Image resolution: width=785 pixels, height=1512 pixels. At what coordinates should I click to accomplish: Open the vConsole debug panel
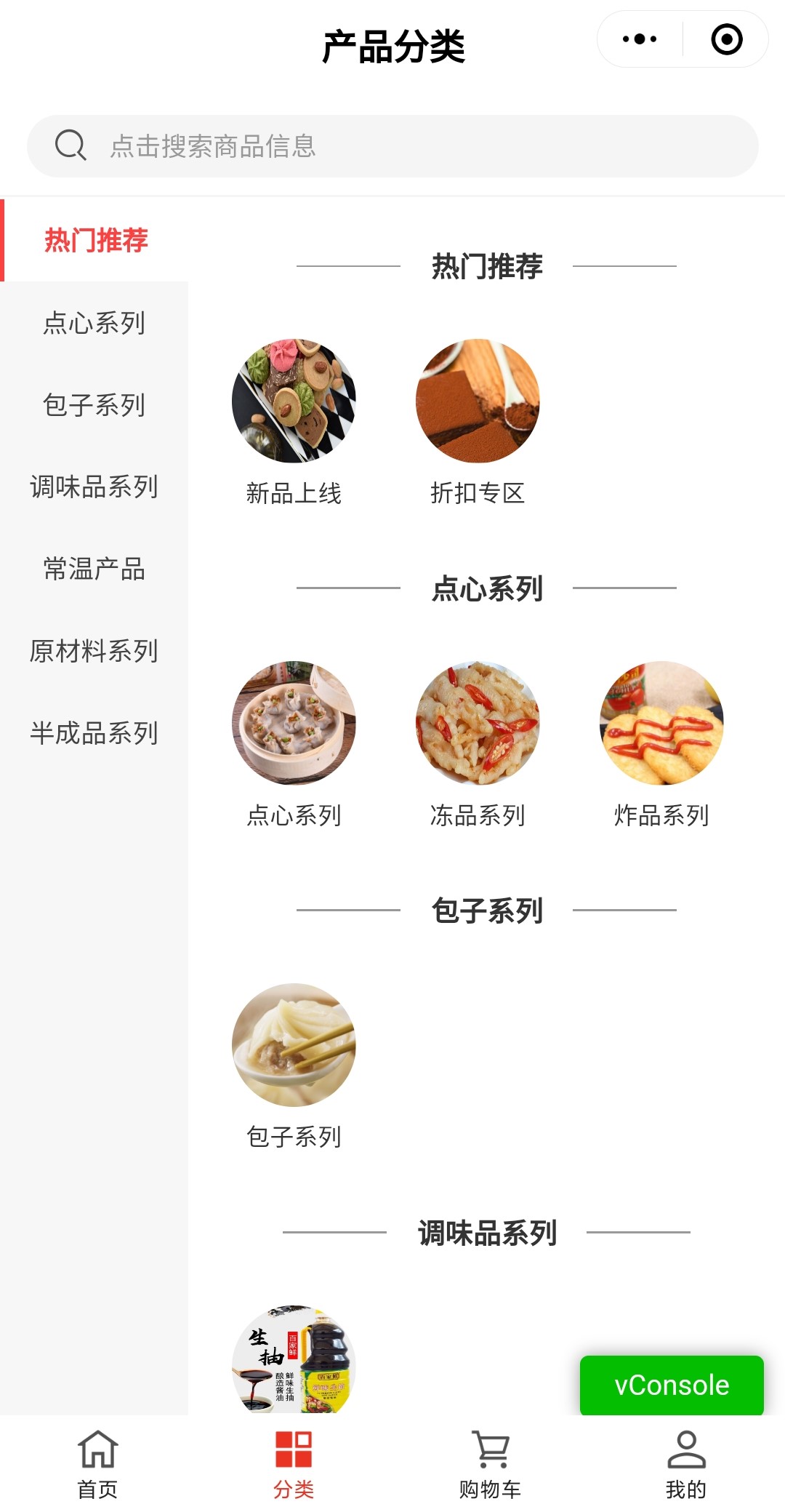(x=672, y=1385)
